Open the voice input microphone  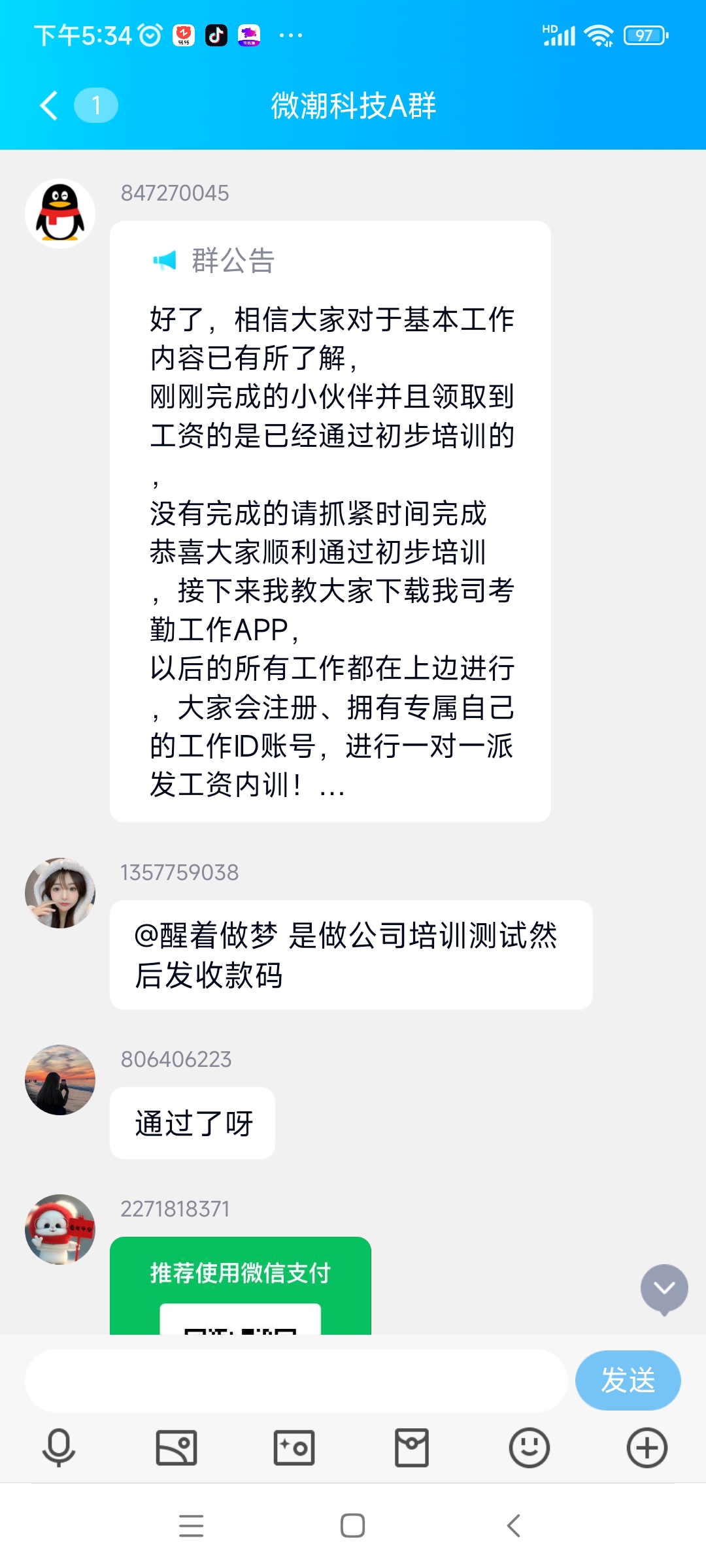coord(59,1447)
